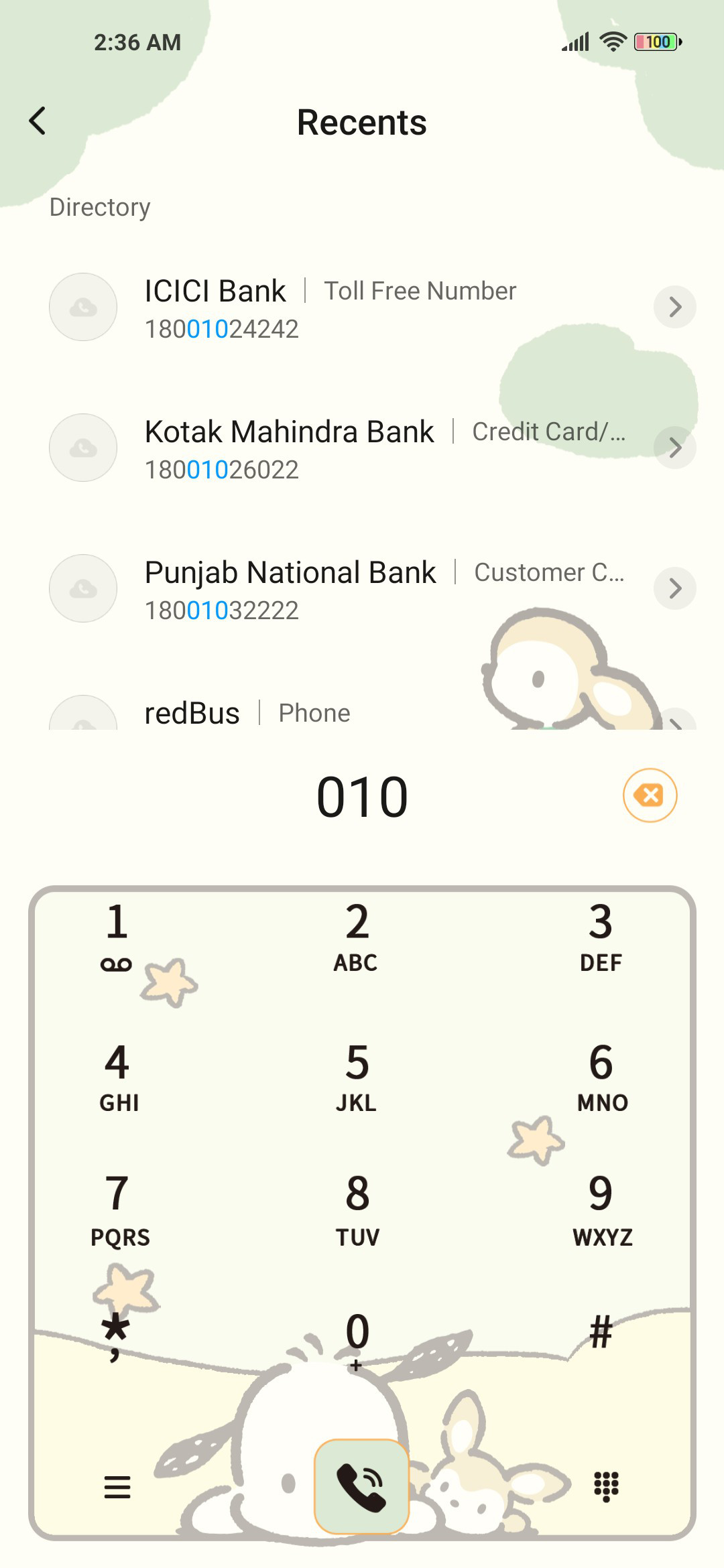Screen dimensions: 724x1568
Task: Open the ICICI Bank directory entry
Action: pyautogui.click(x=362, y=307)
